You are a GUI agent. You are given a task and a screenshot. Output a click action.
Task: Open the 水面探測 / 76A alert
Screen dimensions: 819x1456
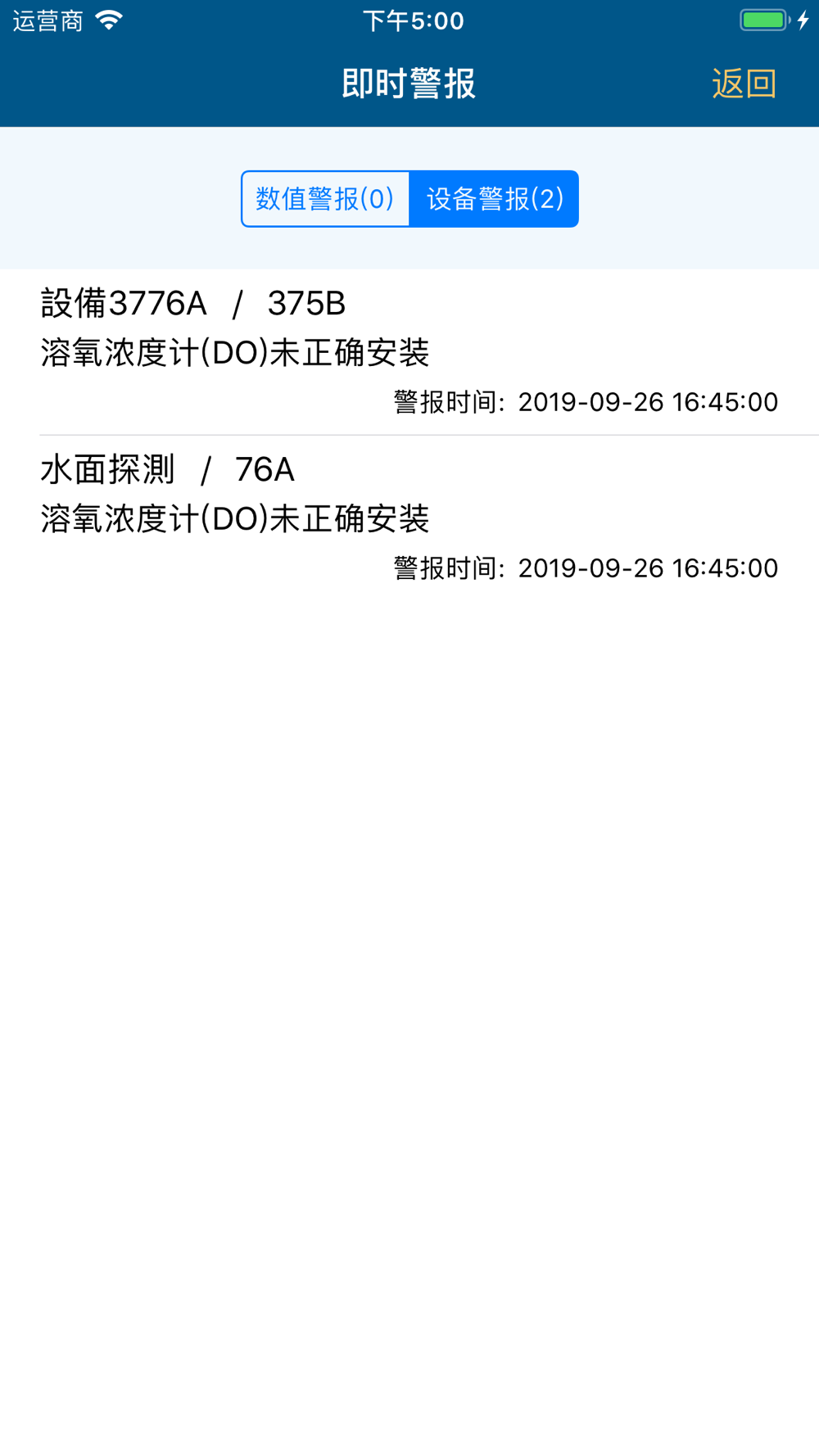pos(409,518)
